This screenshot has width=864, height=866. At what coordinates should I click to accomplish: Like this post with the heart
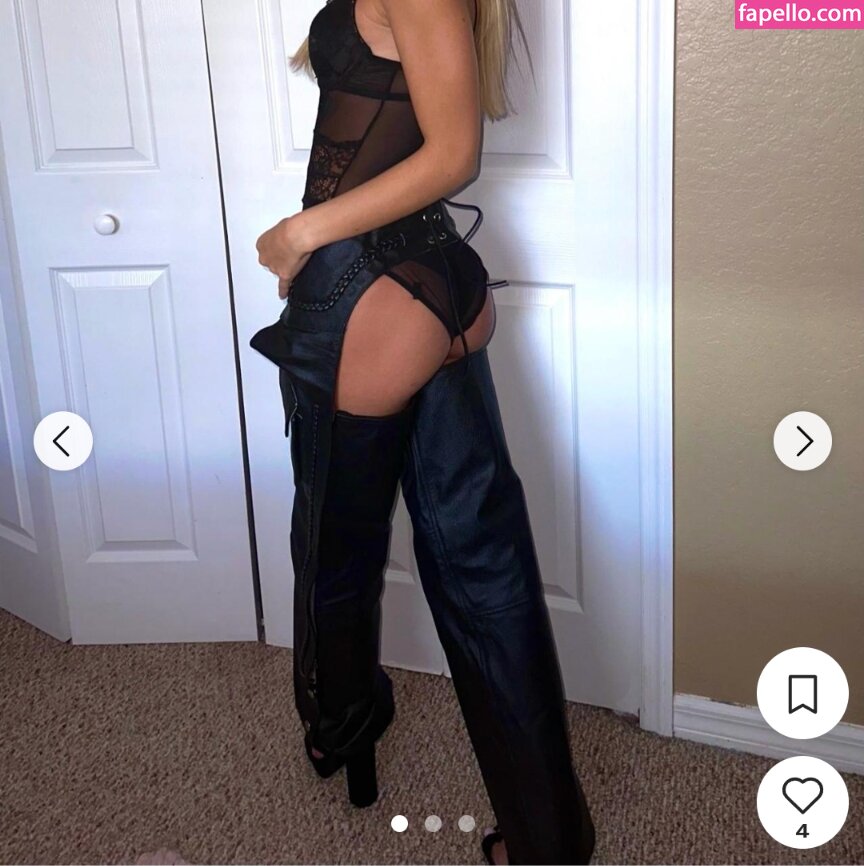(802, 797)
